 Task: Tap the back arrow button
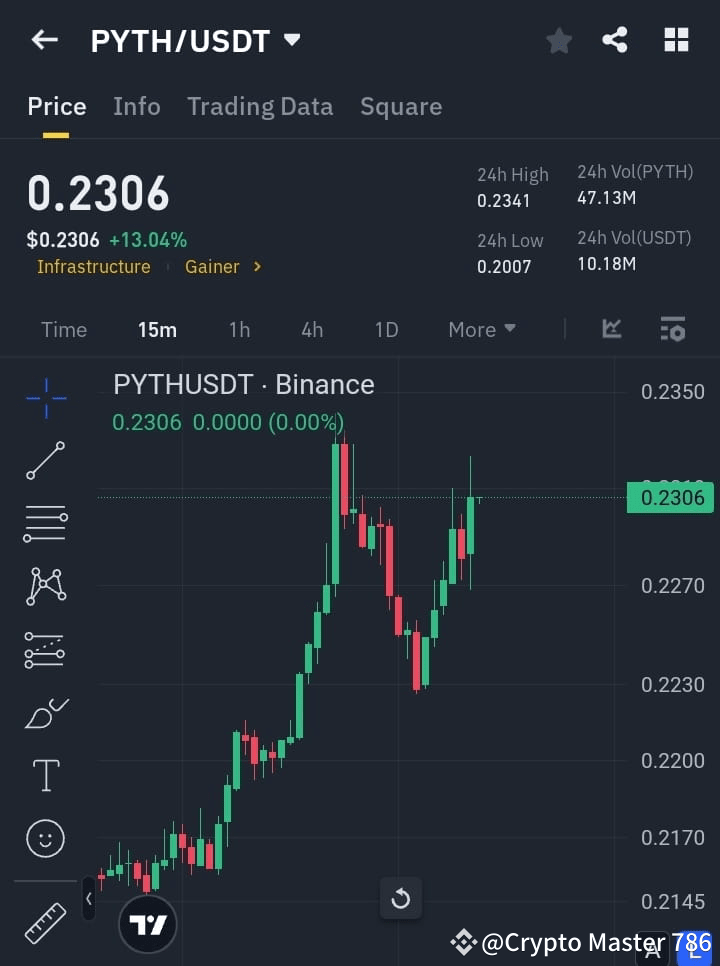(43, 40)
